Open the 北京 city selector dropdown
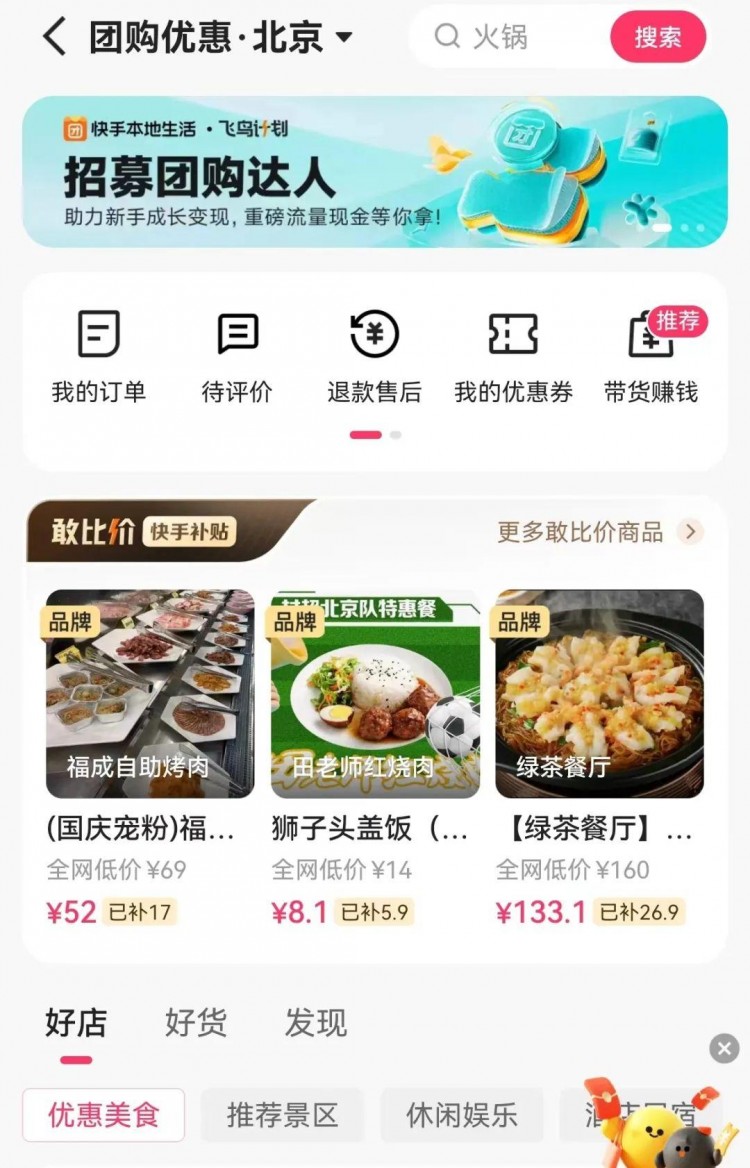 [x=345, y=38]
